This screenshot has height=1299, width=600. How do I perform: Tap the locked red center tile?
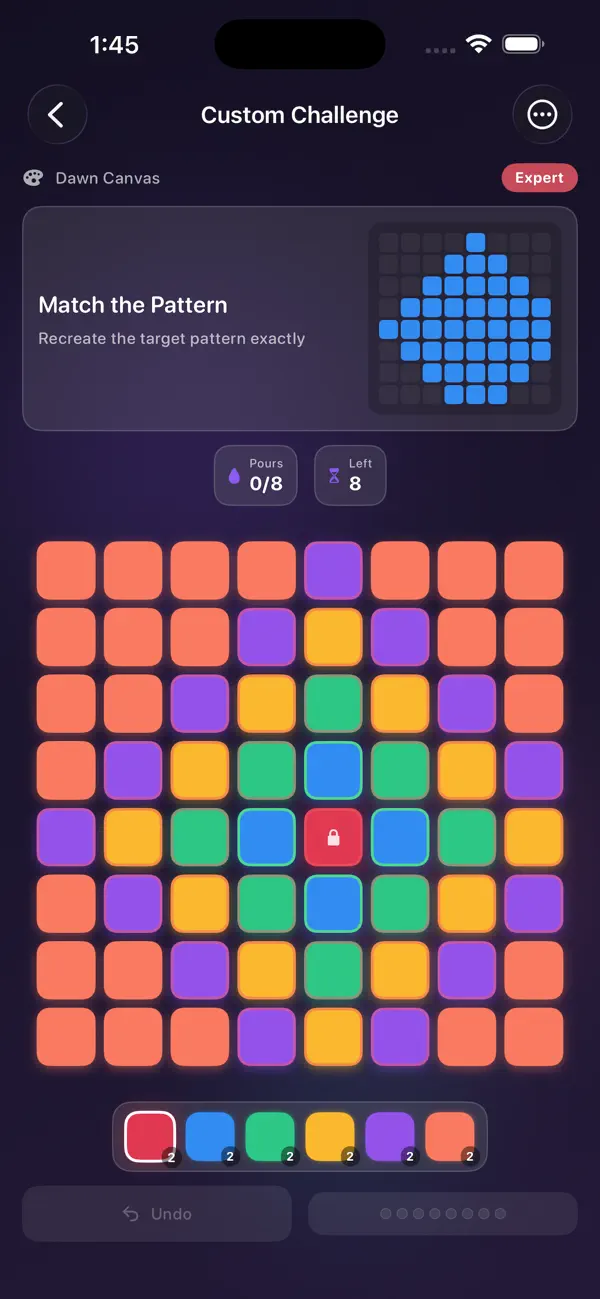tap(333, 837)
